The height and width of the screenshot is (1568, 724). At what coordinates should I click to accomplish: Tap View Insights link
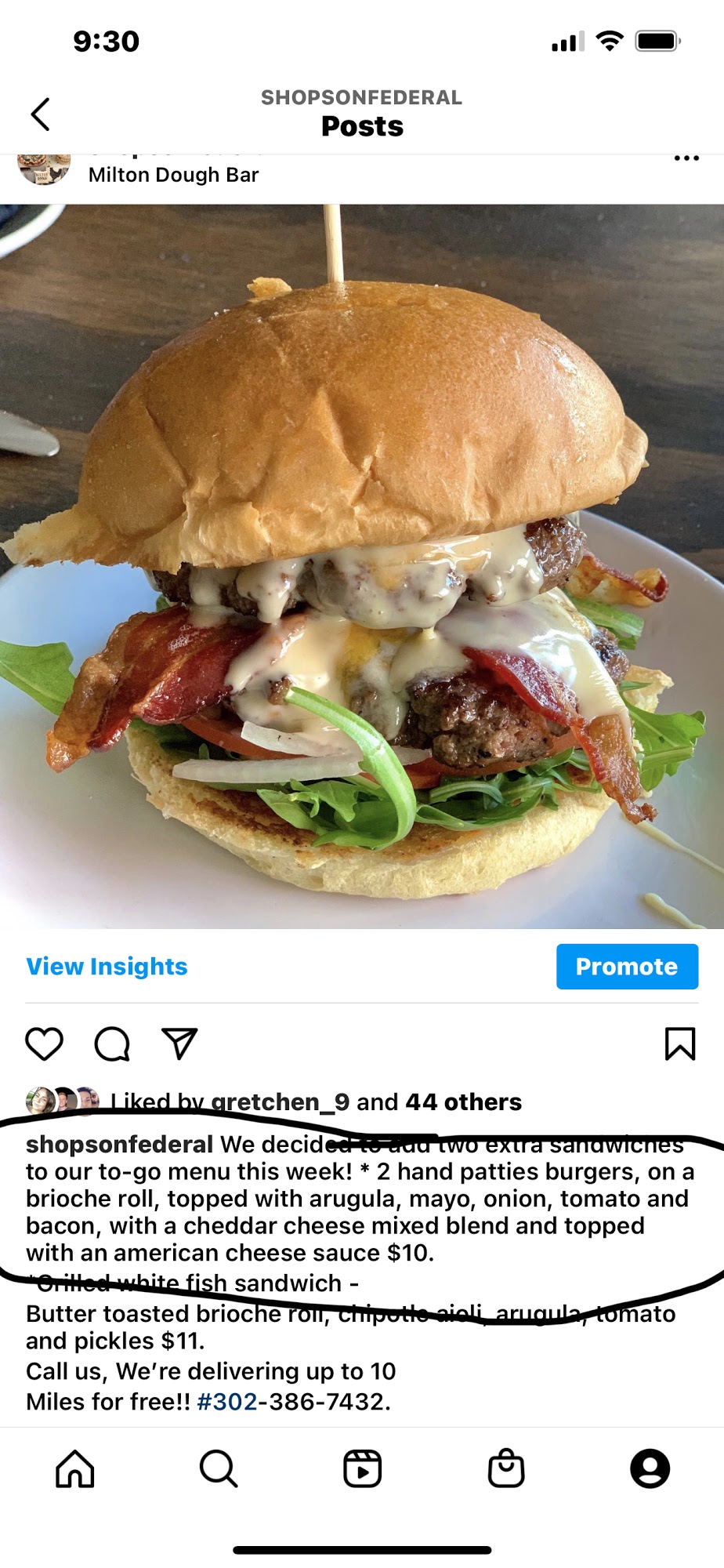point(107,967)
